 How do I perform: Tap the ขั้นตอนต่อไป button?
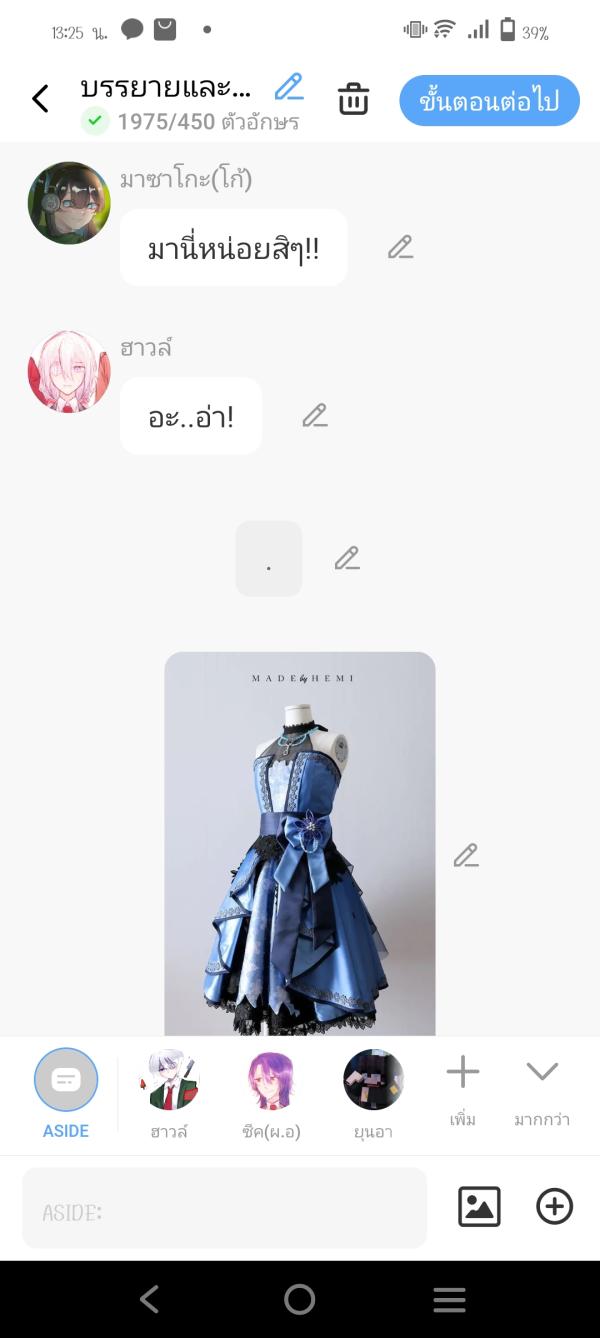pos(489,101)
